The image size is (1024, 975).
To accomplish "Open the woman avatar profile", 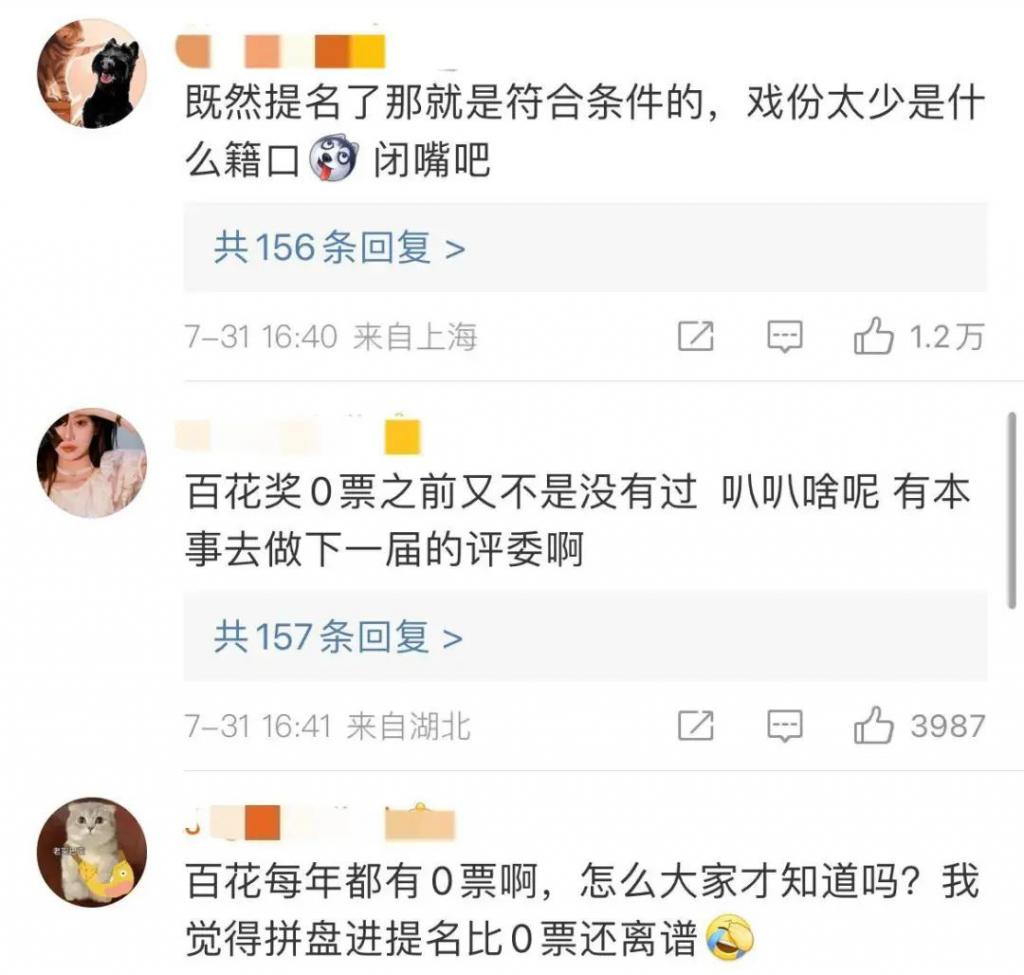I will tap(92, 462).
